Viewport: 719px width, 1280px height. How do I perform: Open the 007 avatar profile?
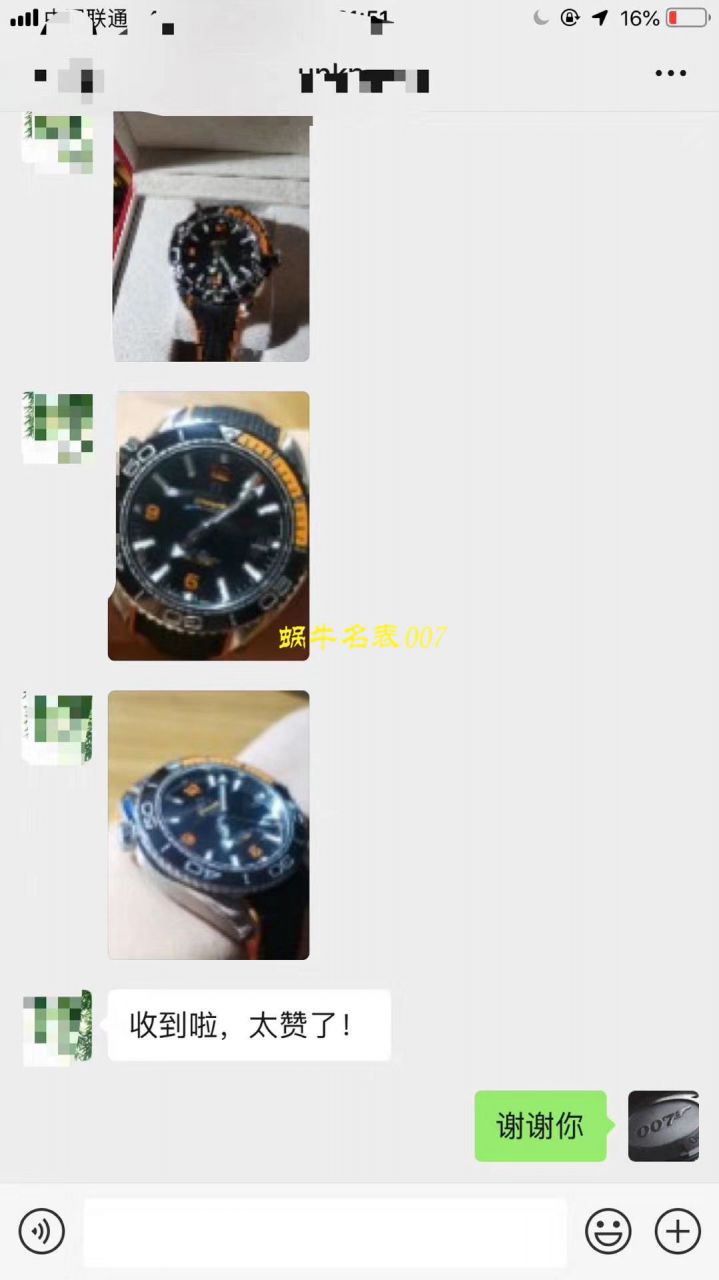click(663, 1126)
